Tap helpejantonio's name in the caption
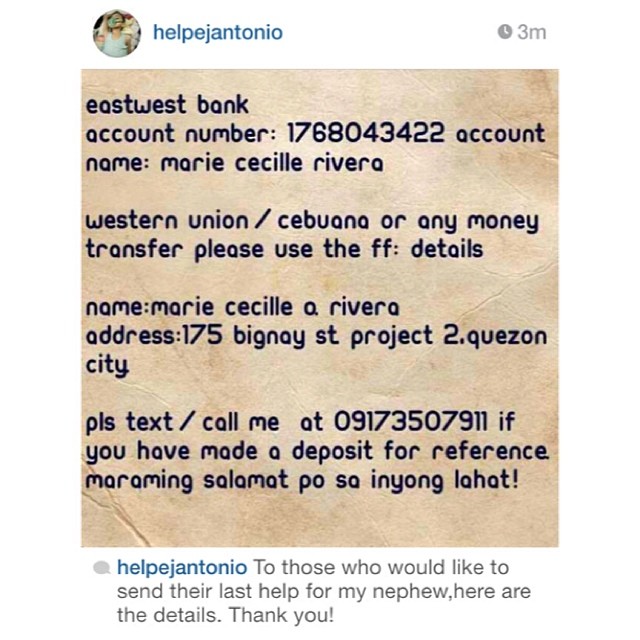This screenshot has width=640, height=640. pyautogui.click(x=182, y=567)
